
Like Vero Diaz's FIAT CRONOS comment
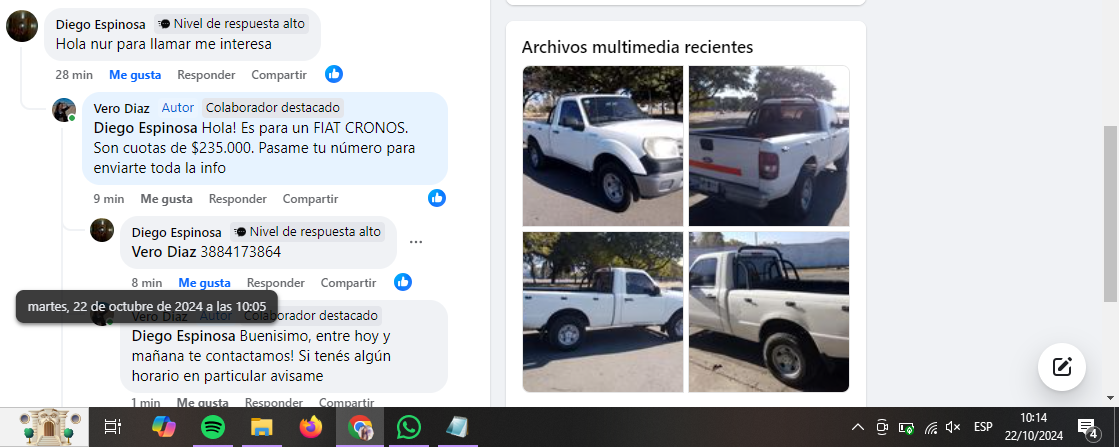click(x=166, y=199)
